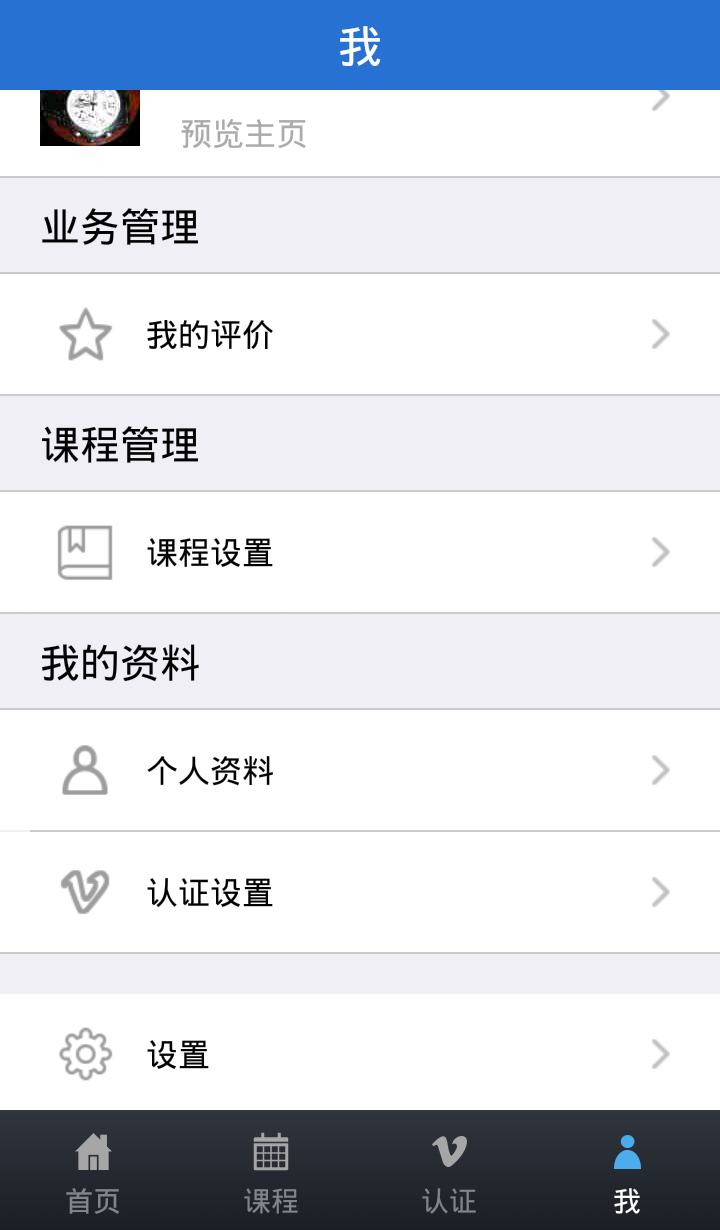This screenshot has width=720, height=1230.
Task: Open 个人资料 personal info
Action: coord(360,770)
